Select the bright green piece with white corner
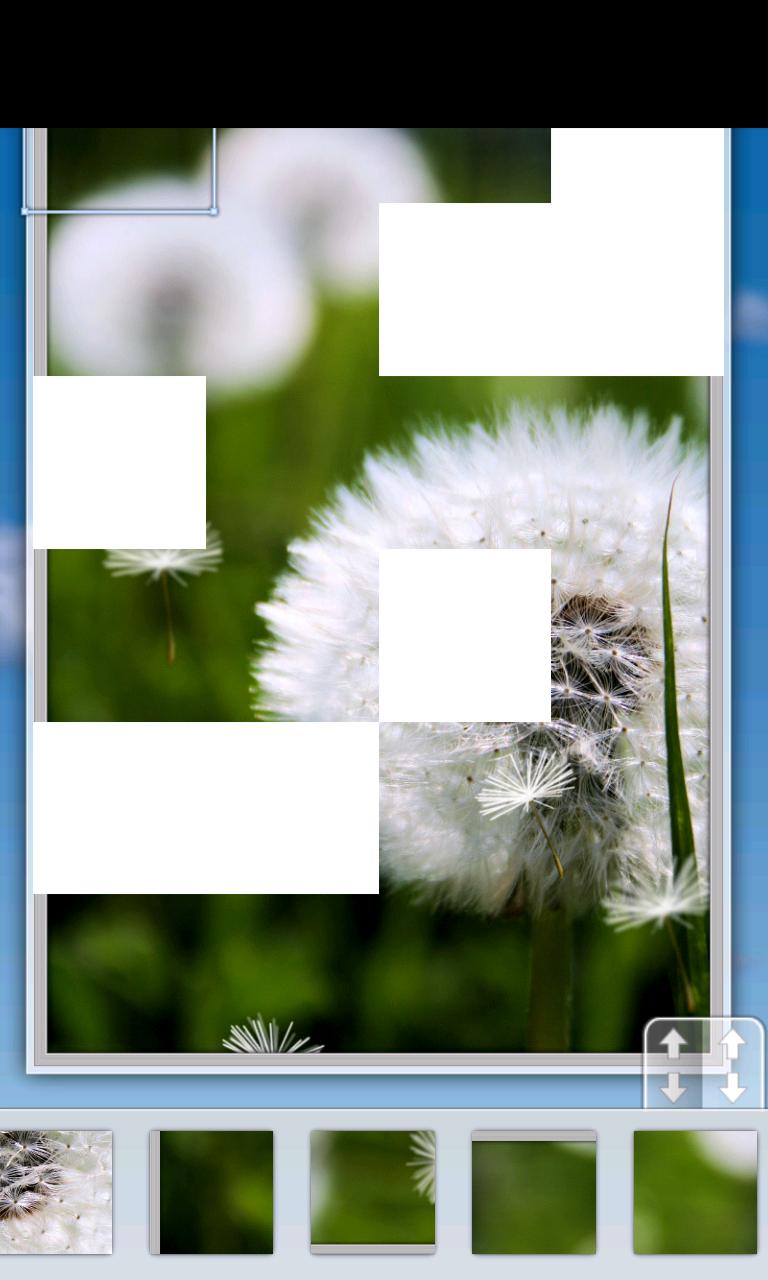 tap(694, 1191)
